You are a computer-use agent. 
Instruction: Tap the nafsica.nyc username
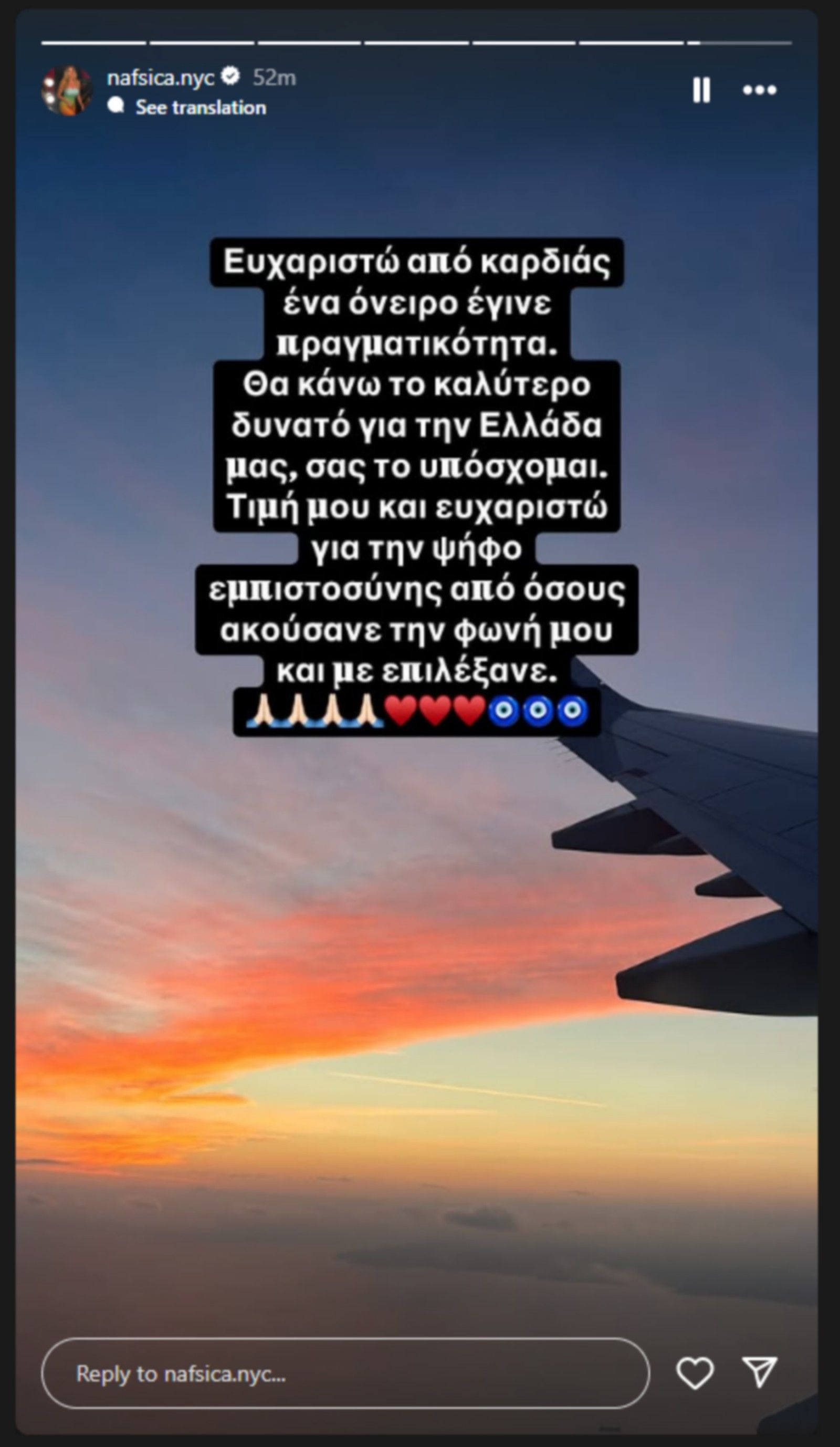click(161, 77)
